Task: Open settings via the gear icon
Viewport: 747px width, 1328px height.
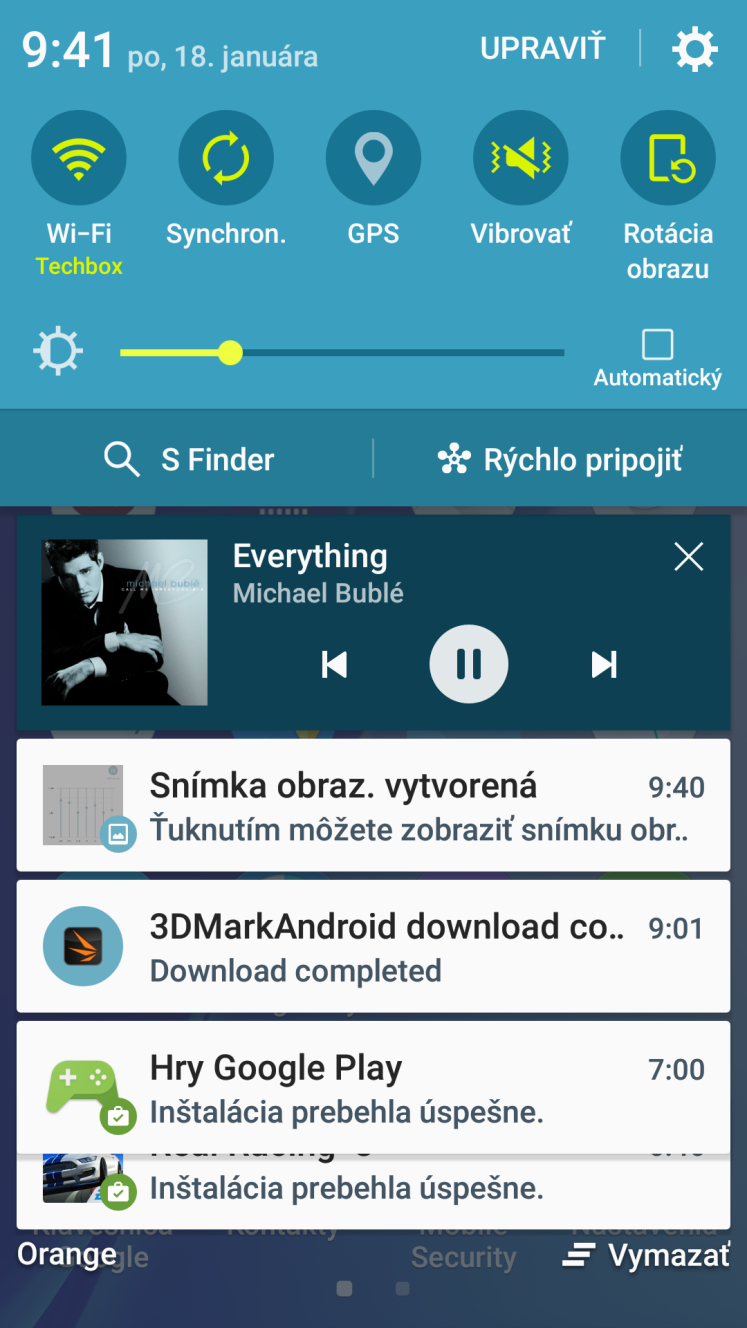Action: click(694, 49)
